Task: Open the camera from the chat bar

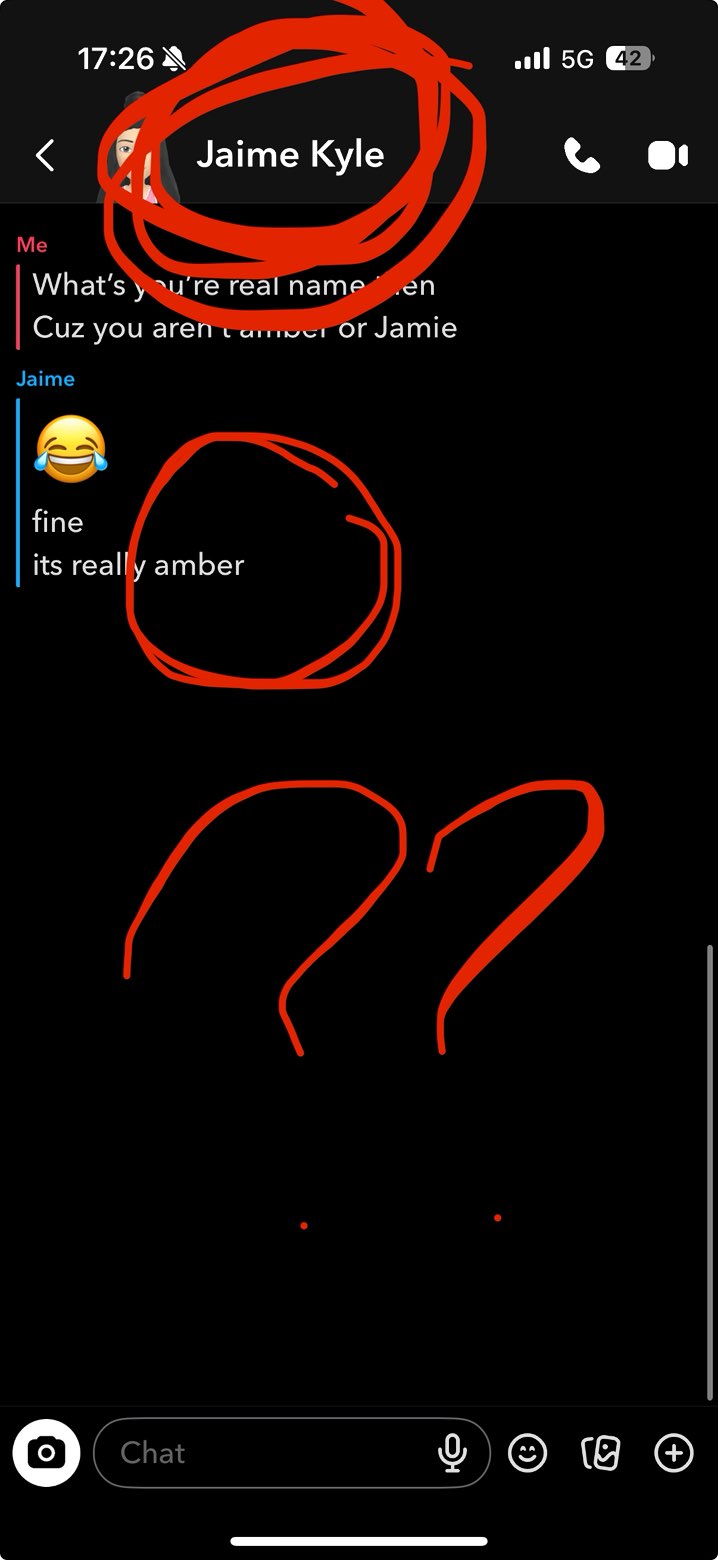Action: (x=46, y=1453)
